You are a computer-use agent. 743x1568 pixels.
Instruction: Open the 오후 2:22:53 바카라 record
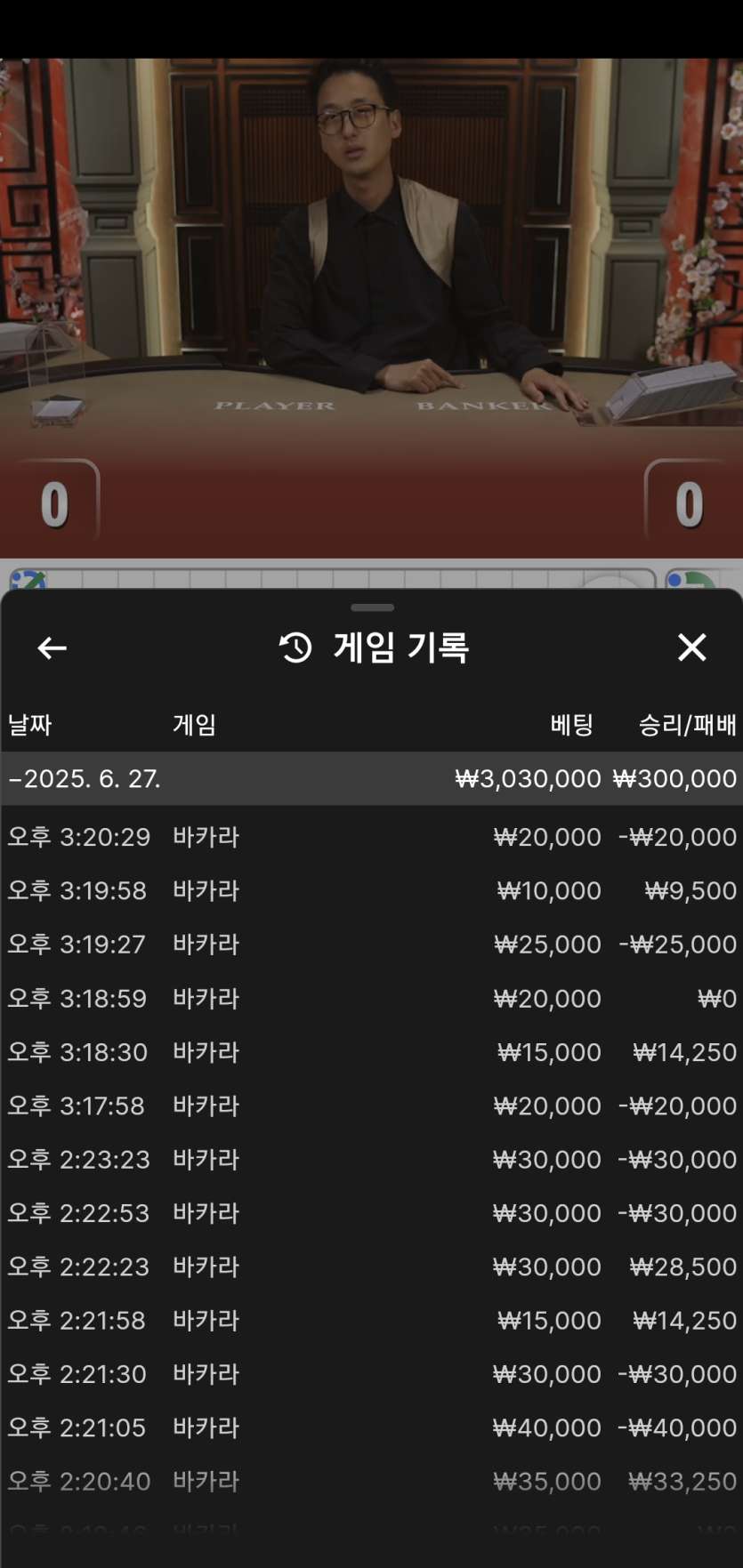372,1212
